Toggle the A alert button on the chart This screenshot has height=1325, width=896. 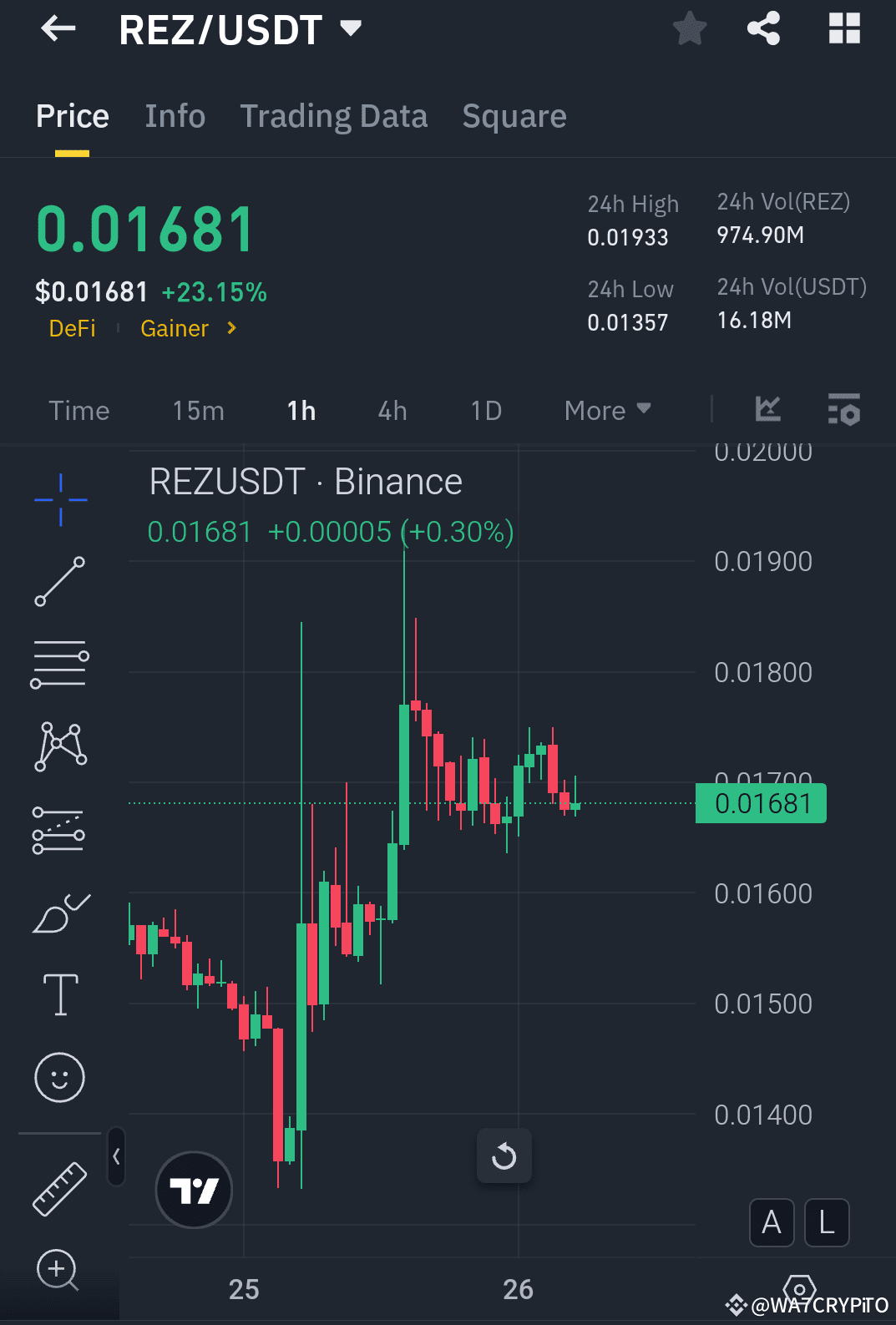(x=771, y=1222)
